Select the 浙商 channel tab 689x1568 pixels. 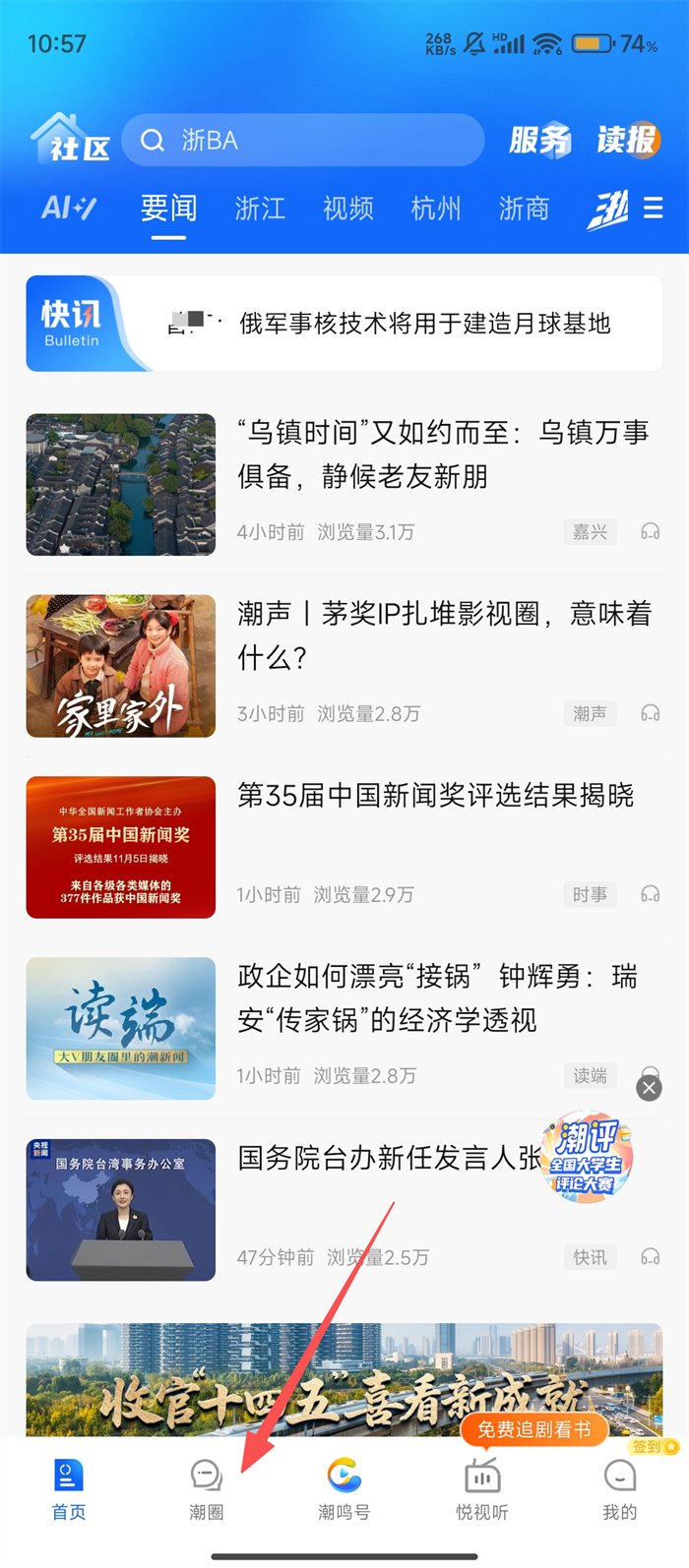point(524,209)
